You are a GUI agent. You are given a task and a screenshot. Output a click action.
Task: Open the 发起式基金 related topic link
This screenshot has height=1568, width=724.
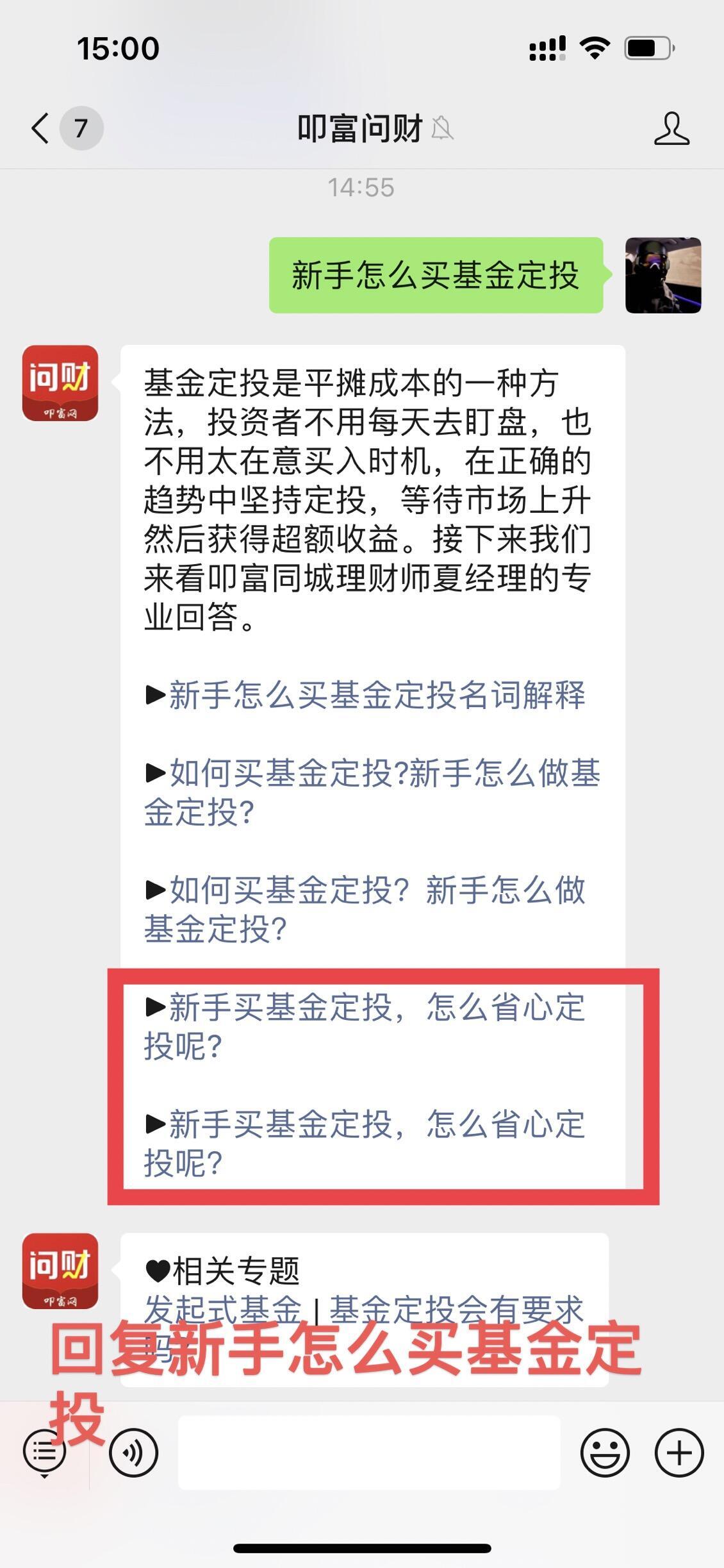click(x=222, y=1310)
